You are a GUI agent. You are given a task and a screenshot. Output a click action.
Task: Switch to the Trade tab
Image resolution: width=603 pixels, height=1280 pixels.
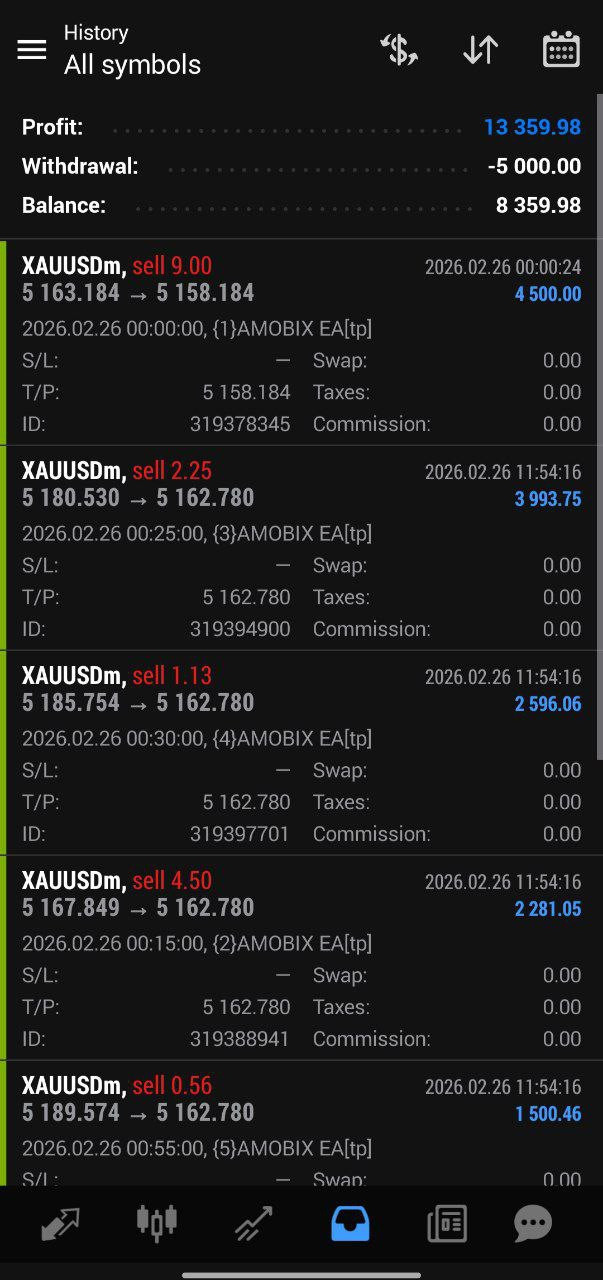point(253,1223)
